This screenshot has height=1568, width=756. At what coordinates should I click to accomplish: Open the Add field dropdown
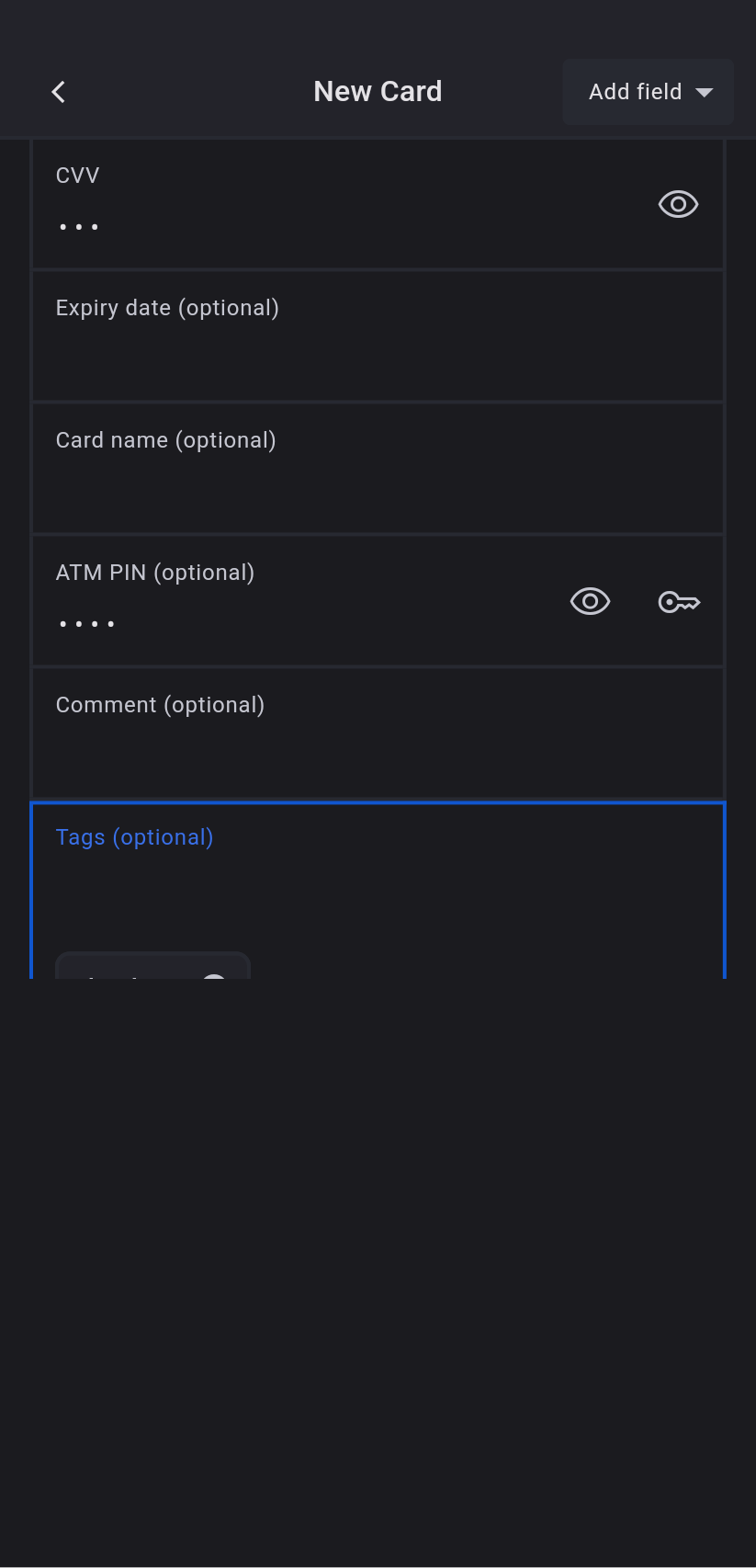[649, 92]
